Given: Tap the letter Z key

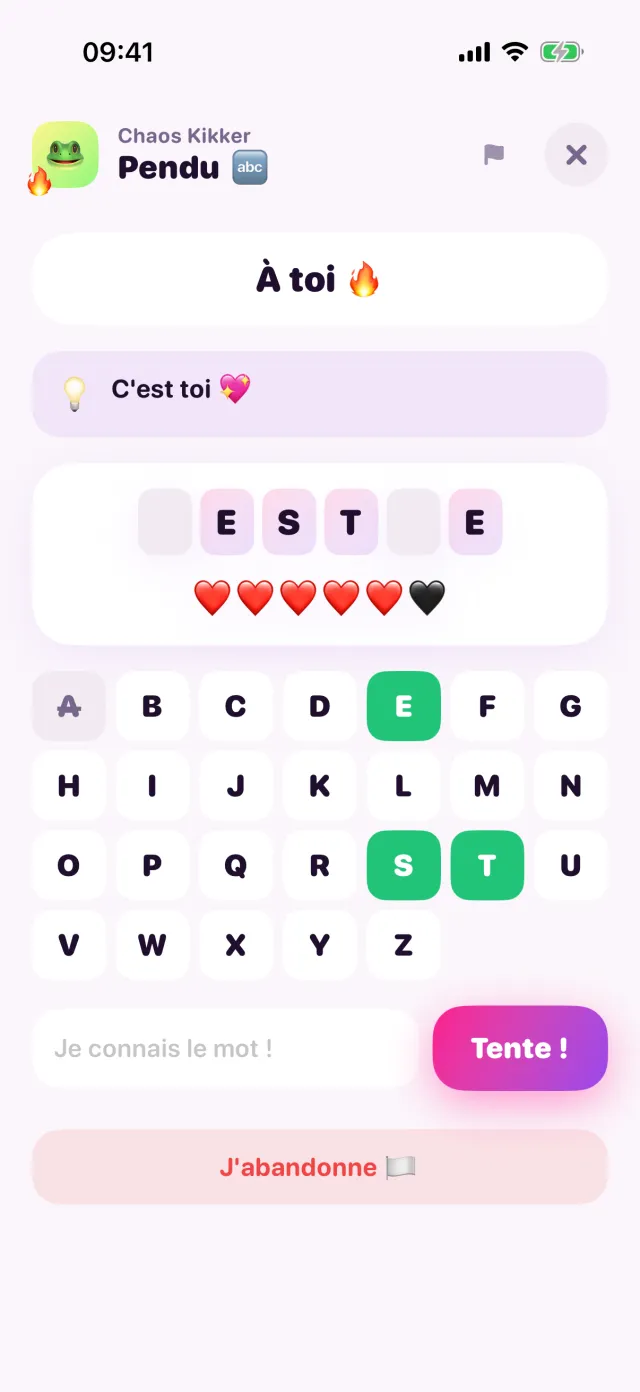Looking at the screenshot, I should 404,945.
